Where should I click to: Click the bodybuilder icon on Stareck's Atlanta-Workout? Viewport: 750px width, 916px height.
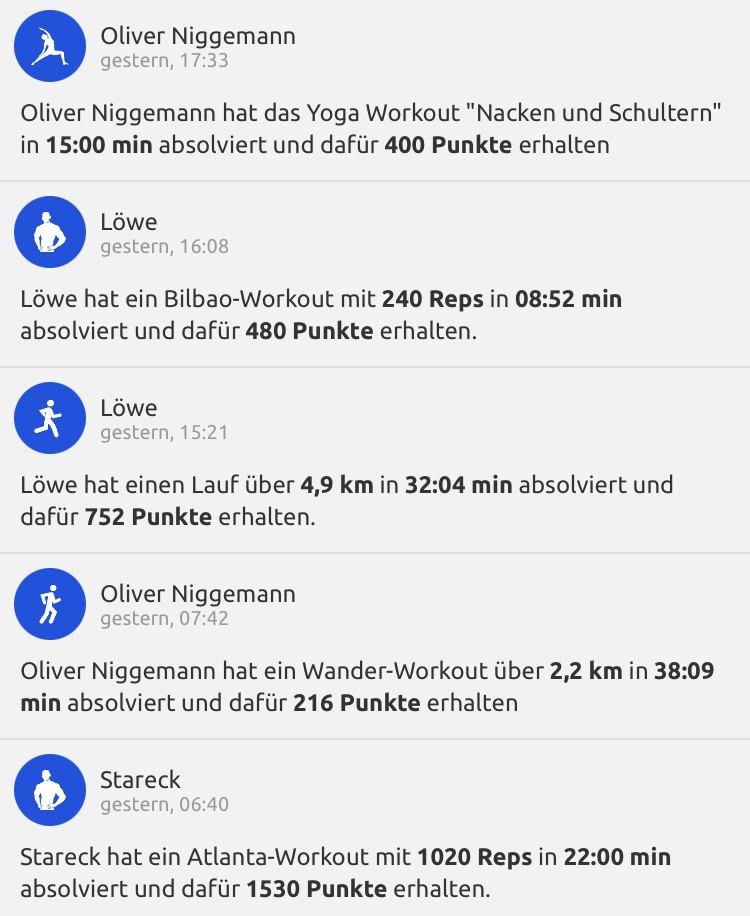[49, 790]
